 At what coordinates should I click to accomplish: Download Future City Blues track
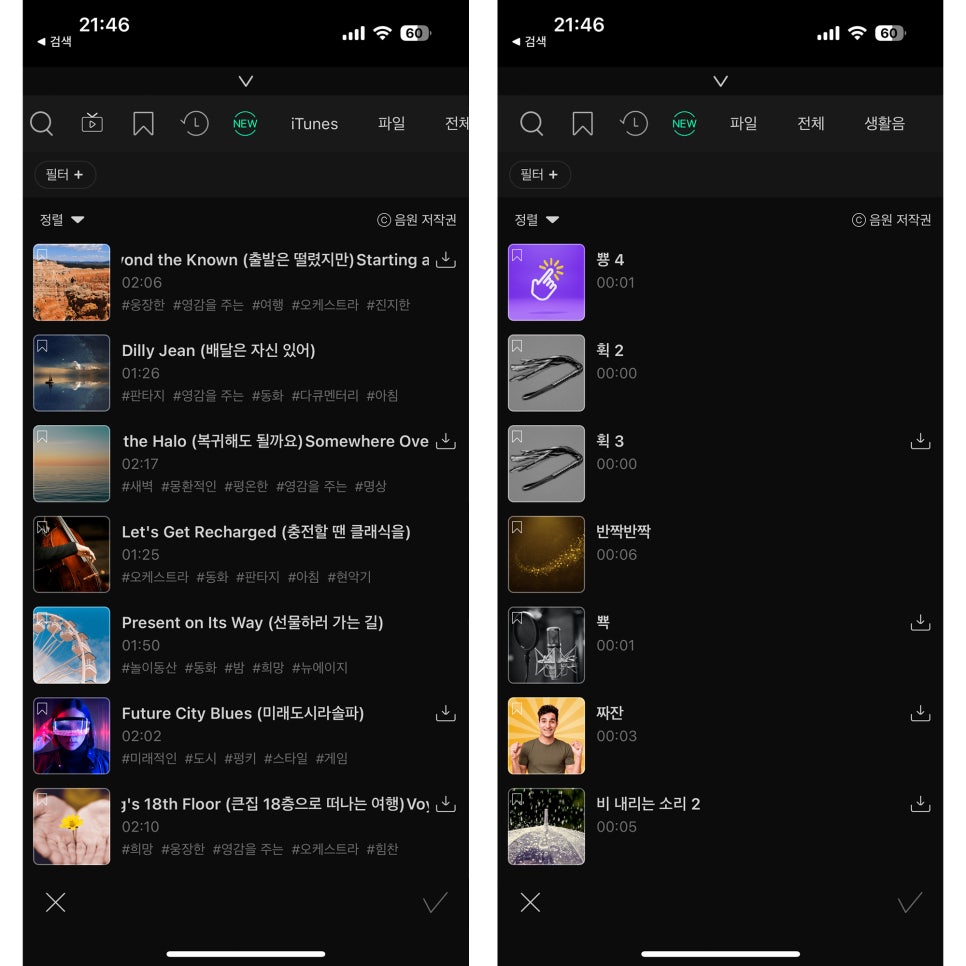[x=446, y=714]
